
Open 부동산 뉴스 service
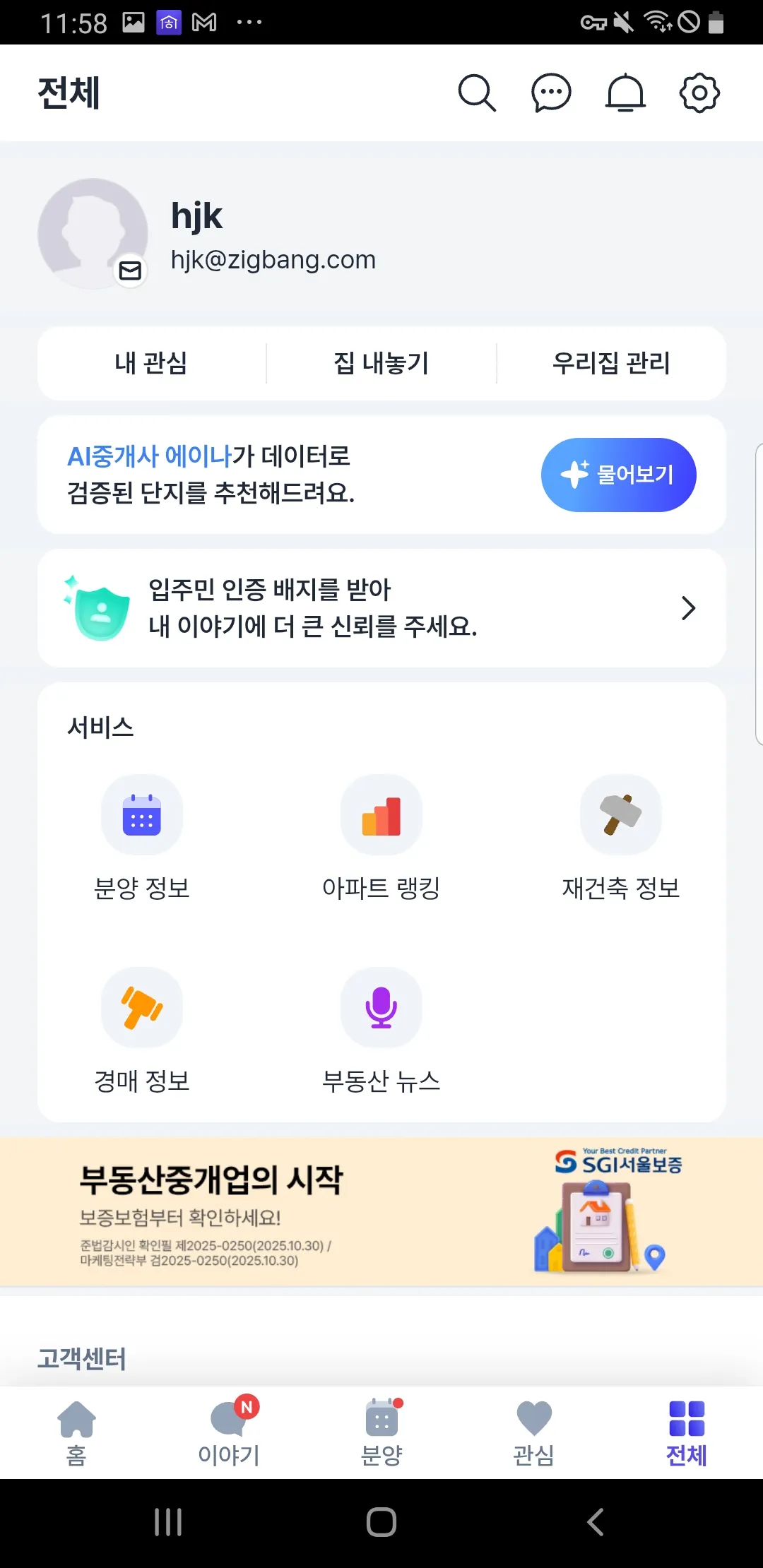coord(381,1031)
